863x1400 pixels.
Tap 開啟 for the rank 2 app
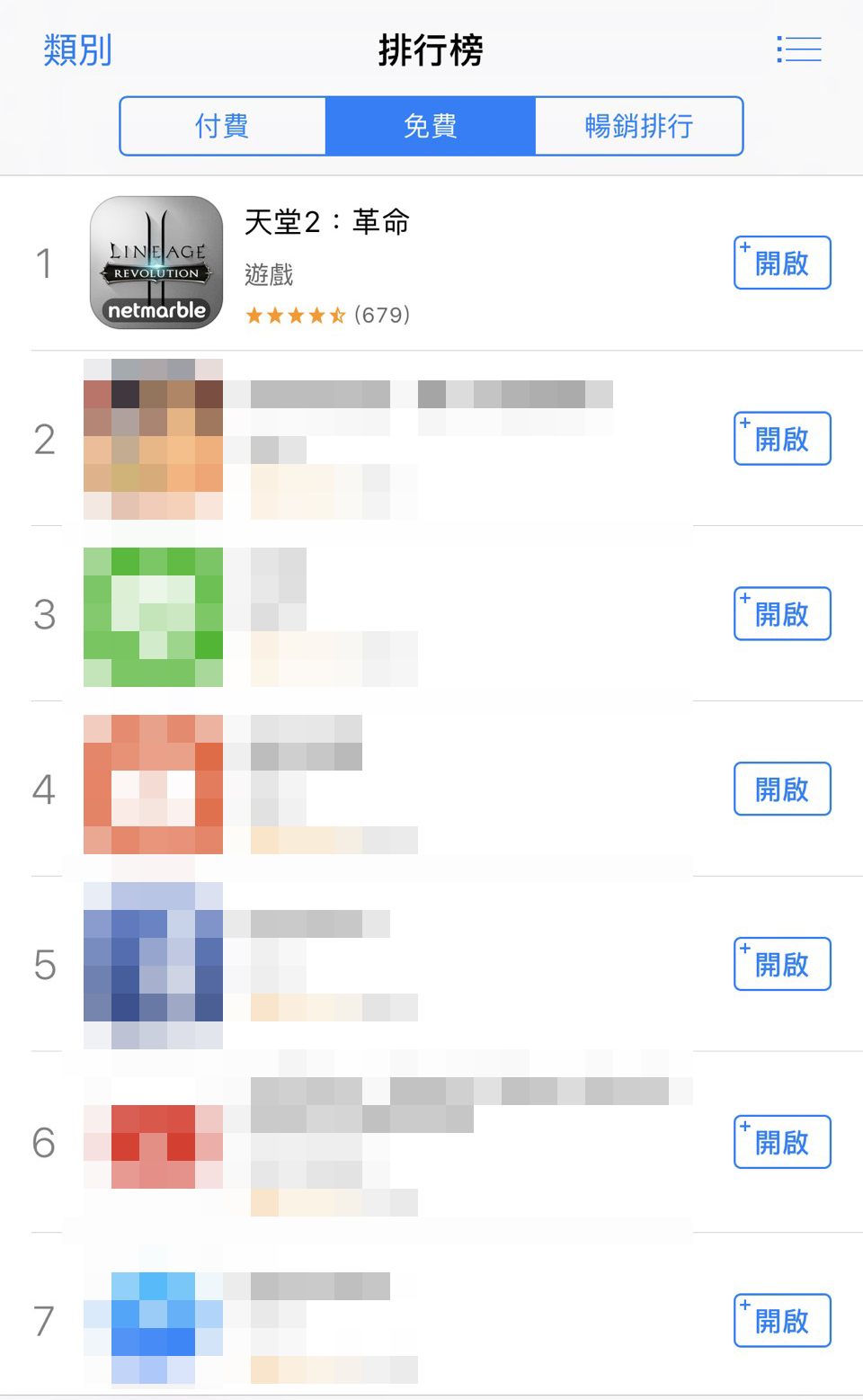[x=782, y=438]
